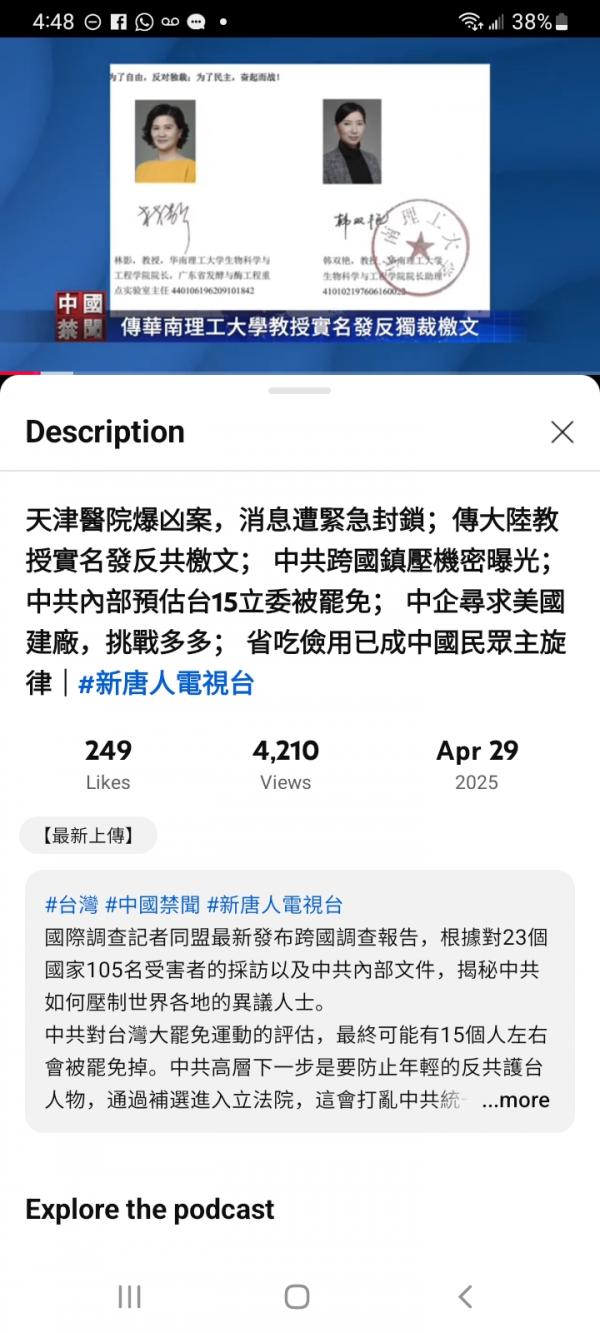This screenshot has height=1333, width=600.
Task: Open the #台灣 hashtag link
Action: coord(71,905)
